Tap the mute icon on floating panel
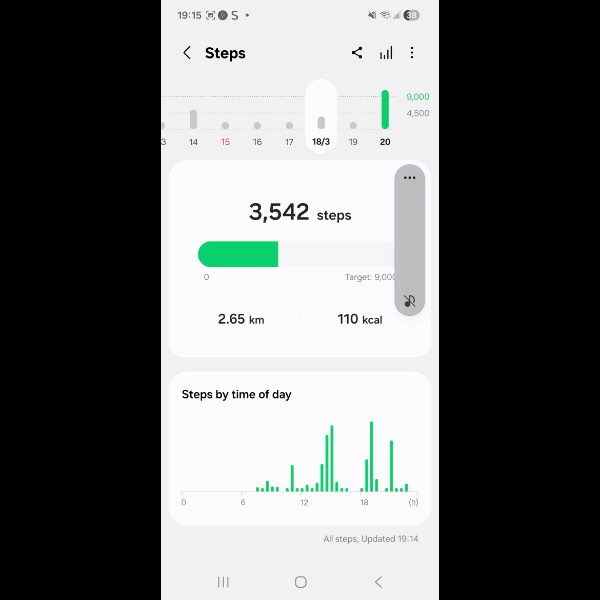Viewport: 600px width, 600px height. pos(410,300)
